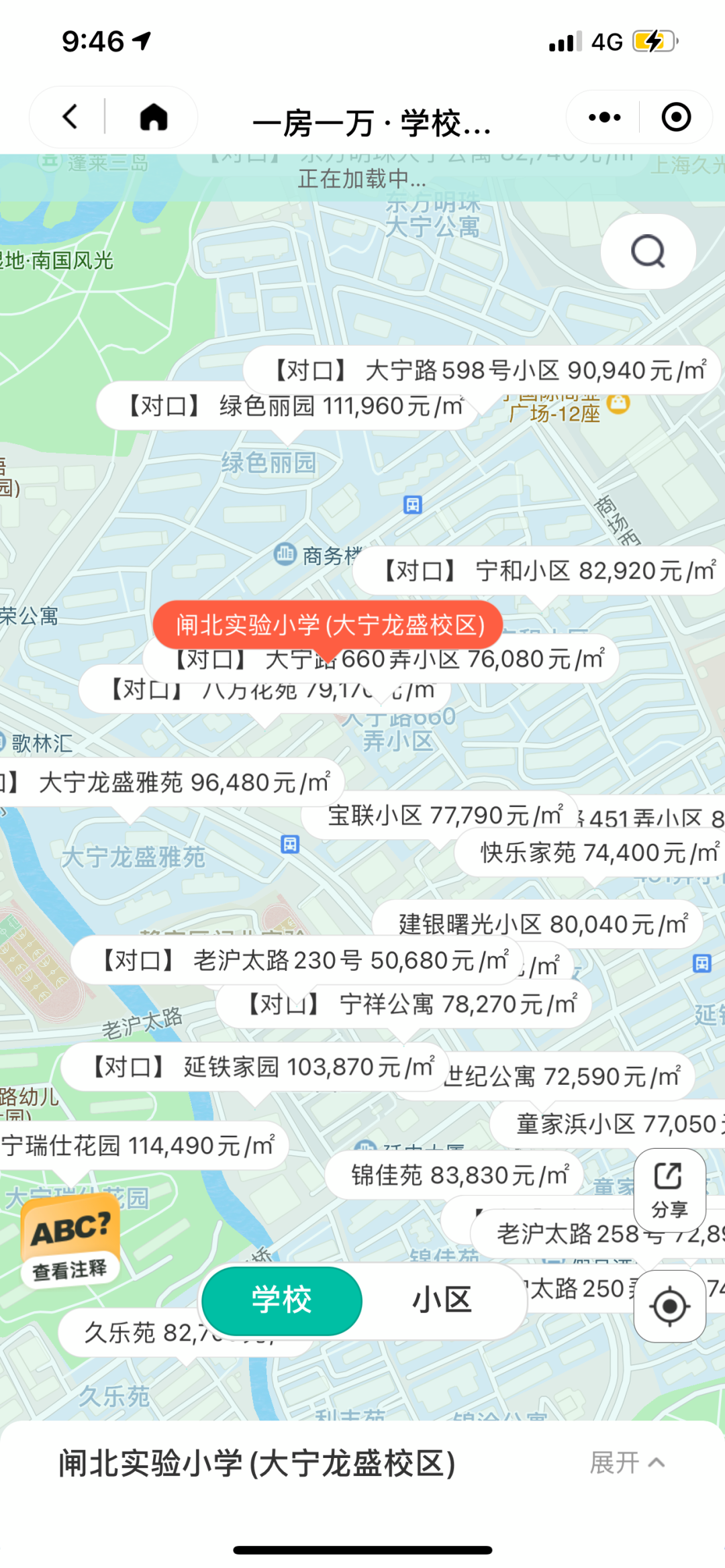Switch to the 小区 tab
This screenshot has height=1568, width=725.
tap(442, 1300)
